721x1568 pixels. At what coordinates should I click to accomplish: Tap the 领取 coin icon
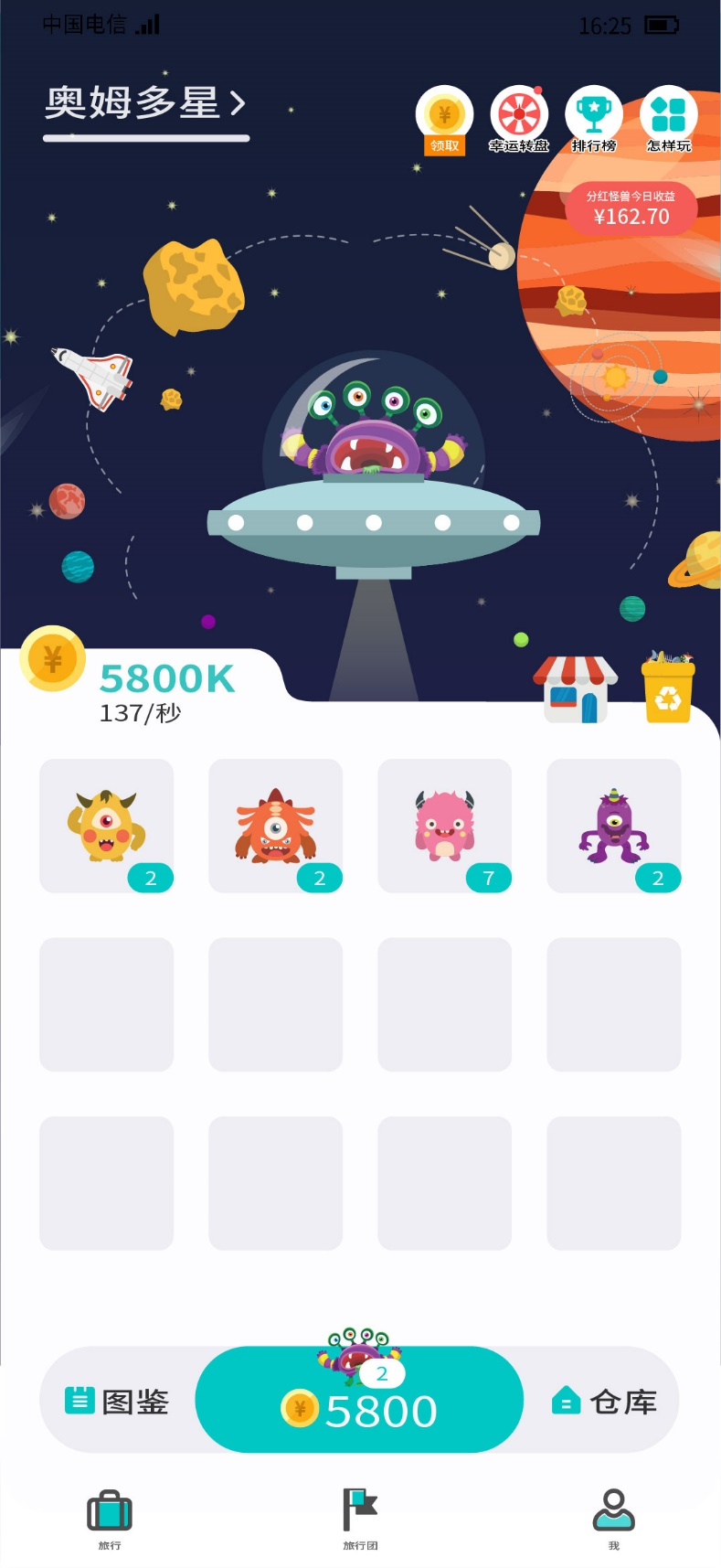(444, 119)
